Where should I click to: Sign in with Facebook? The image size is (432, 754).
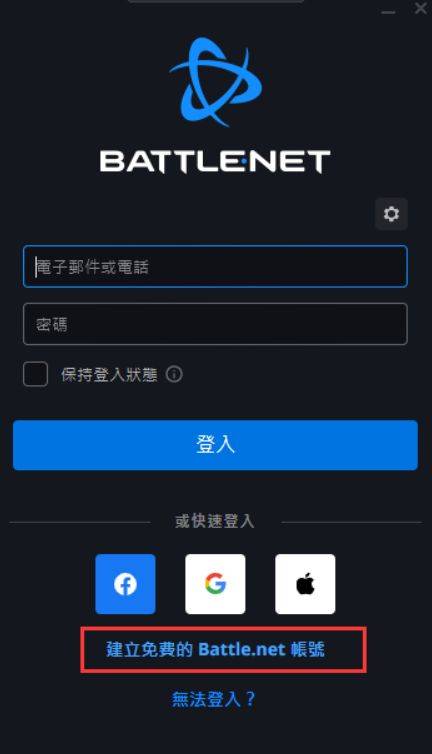[x=125, y=584]
